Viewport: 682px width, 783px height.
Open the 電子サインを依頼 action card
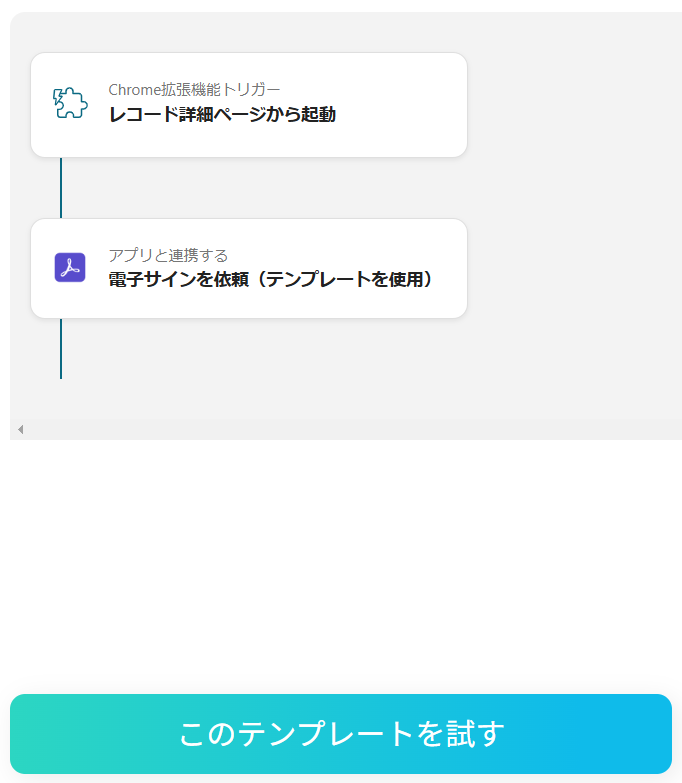coord(249,269)
